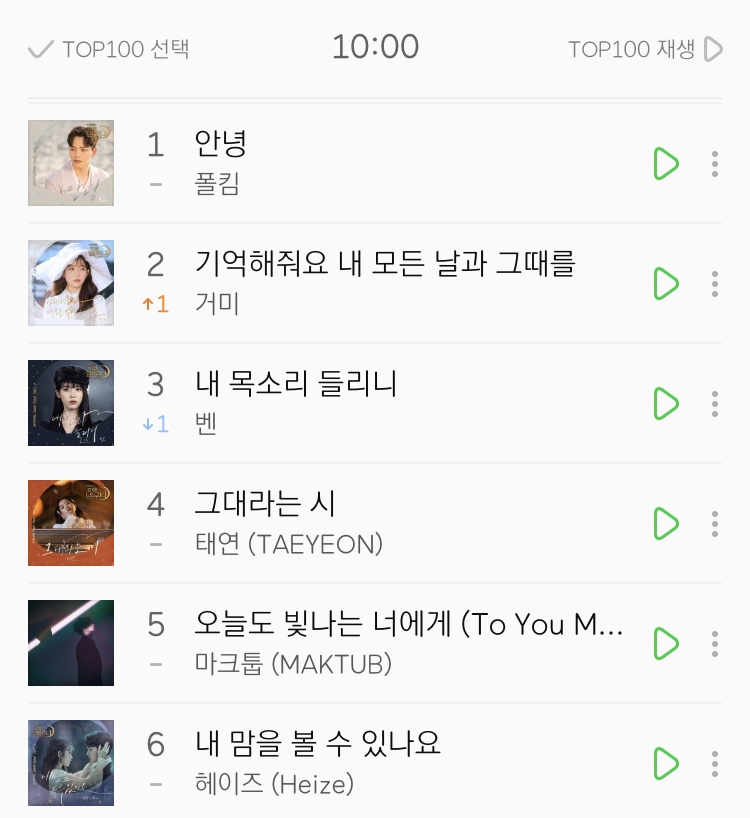Play all songs with TOP100 재생
Screen dimensions: 750x818
tap(645, 49)
